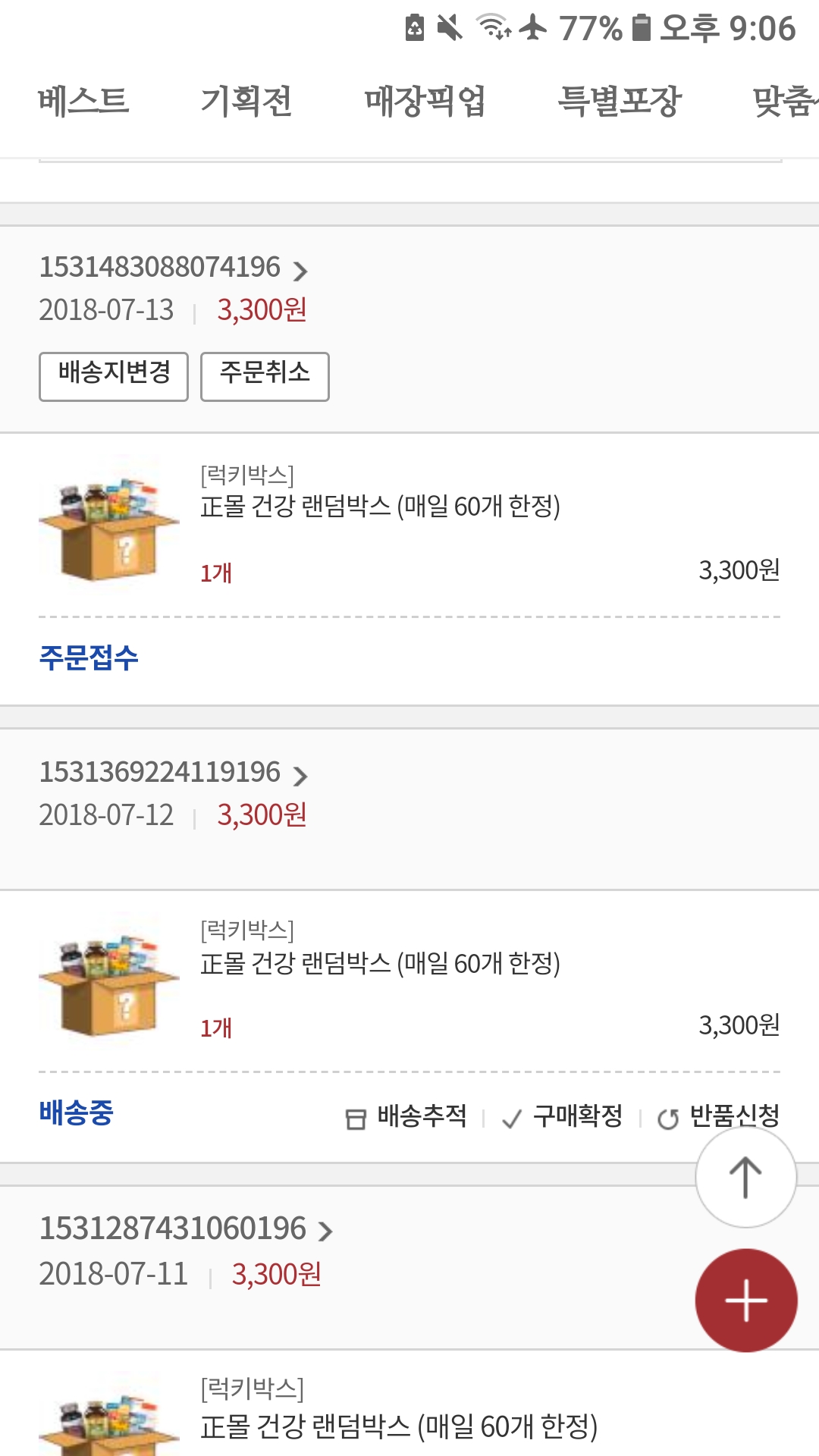Select the 매장픽업 tab
The width and height of the screenshot is (819, 1456).
click(x=425, y=101)
